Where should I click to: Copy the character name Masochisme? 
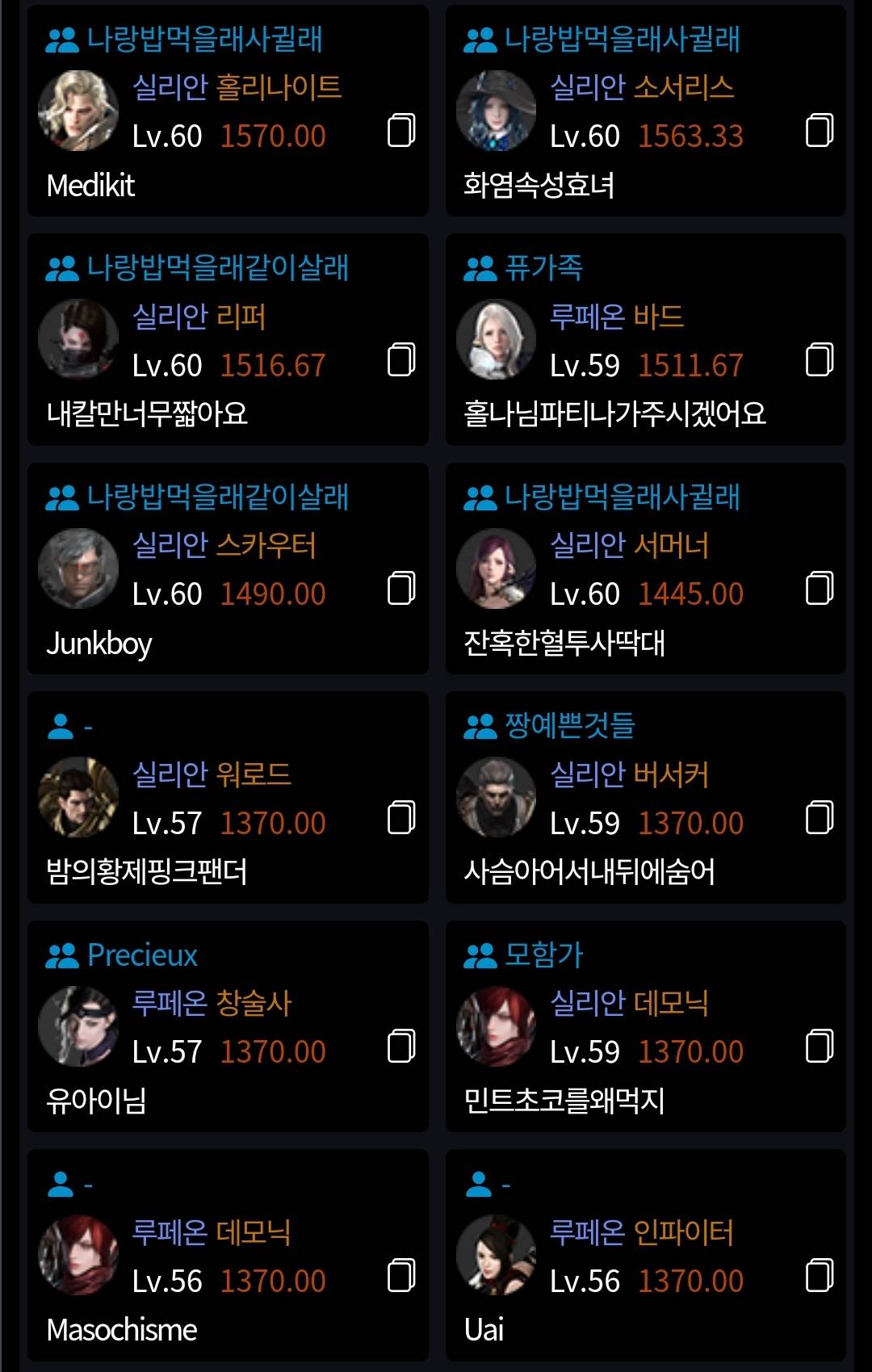pos(401,1275)
